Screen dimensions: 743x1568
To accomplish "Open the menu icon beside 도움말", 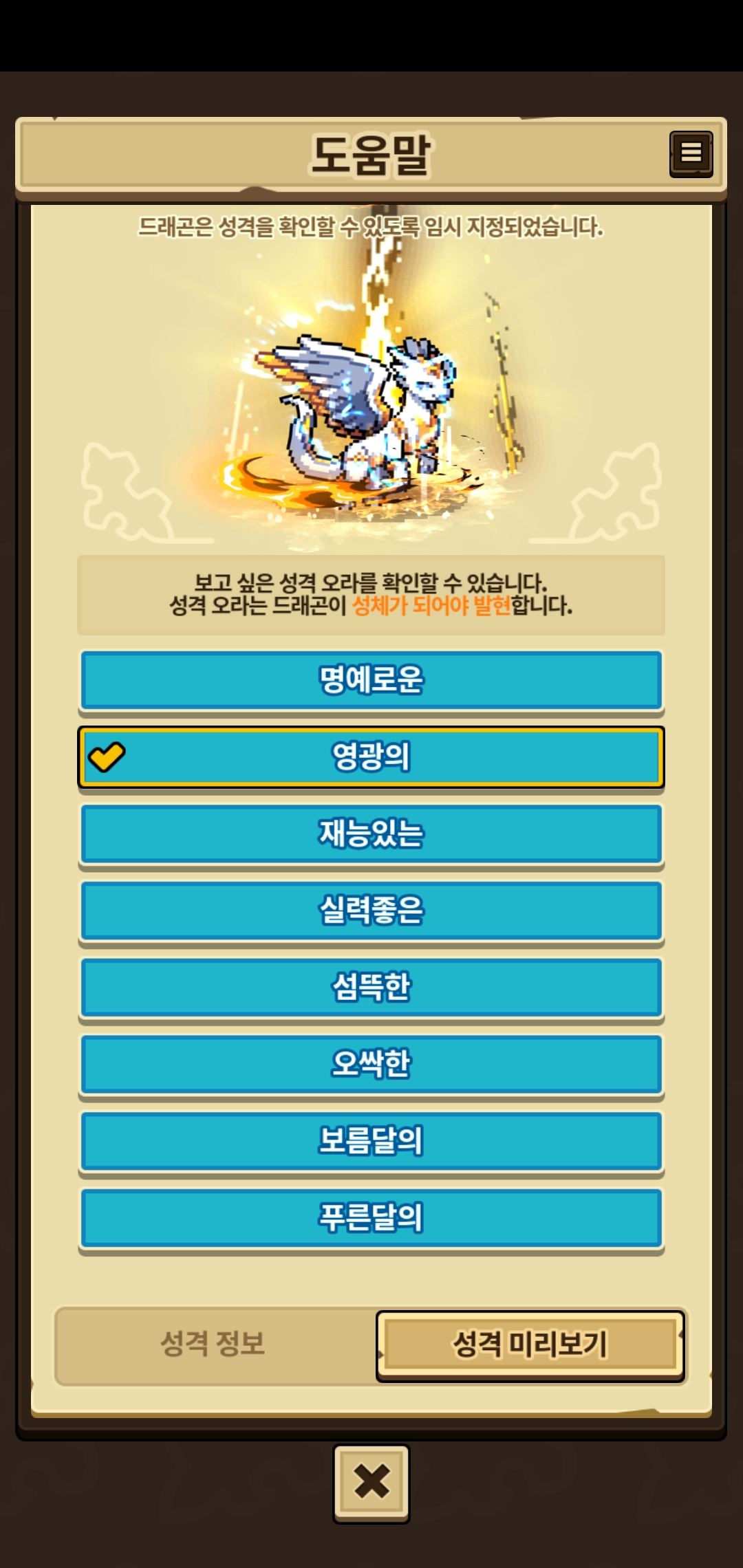I will pyautogui.click(x=691, y=153).
